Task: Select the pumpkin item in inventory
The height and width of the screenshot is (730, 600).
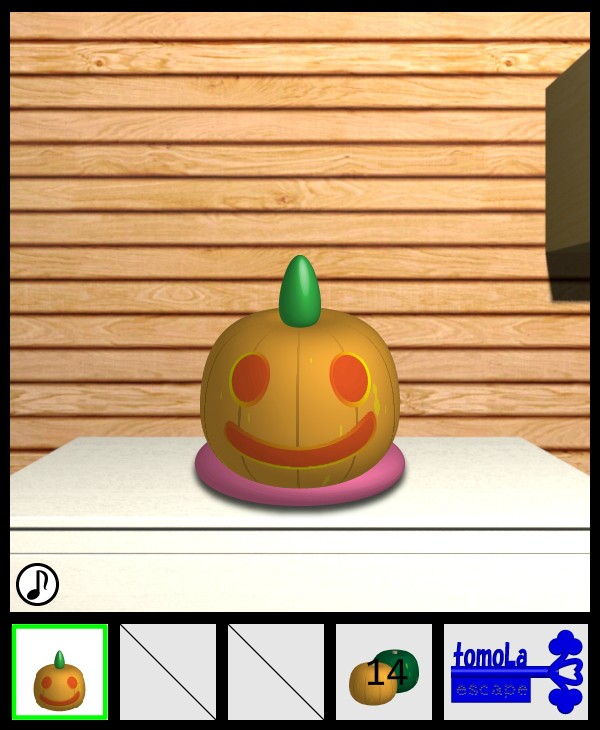Action: (60, 673)
